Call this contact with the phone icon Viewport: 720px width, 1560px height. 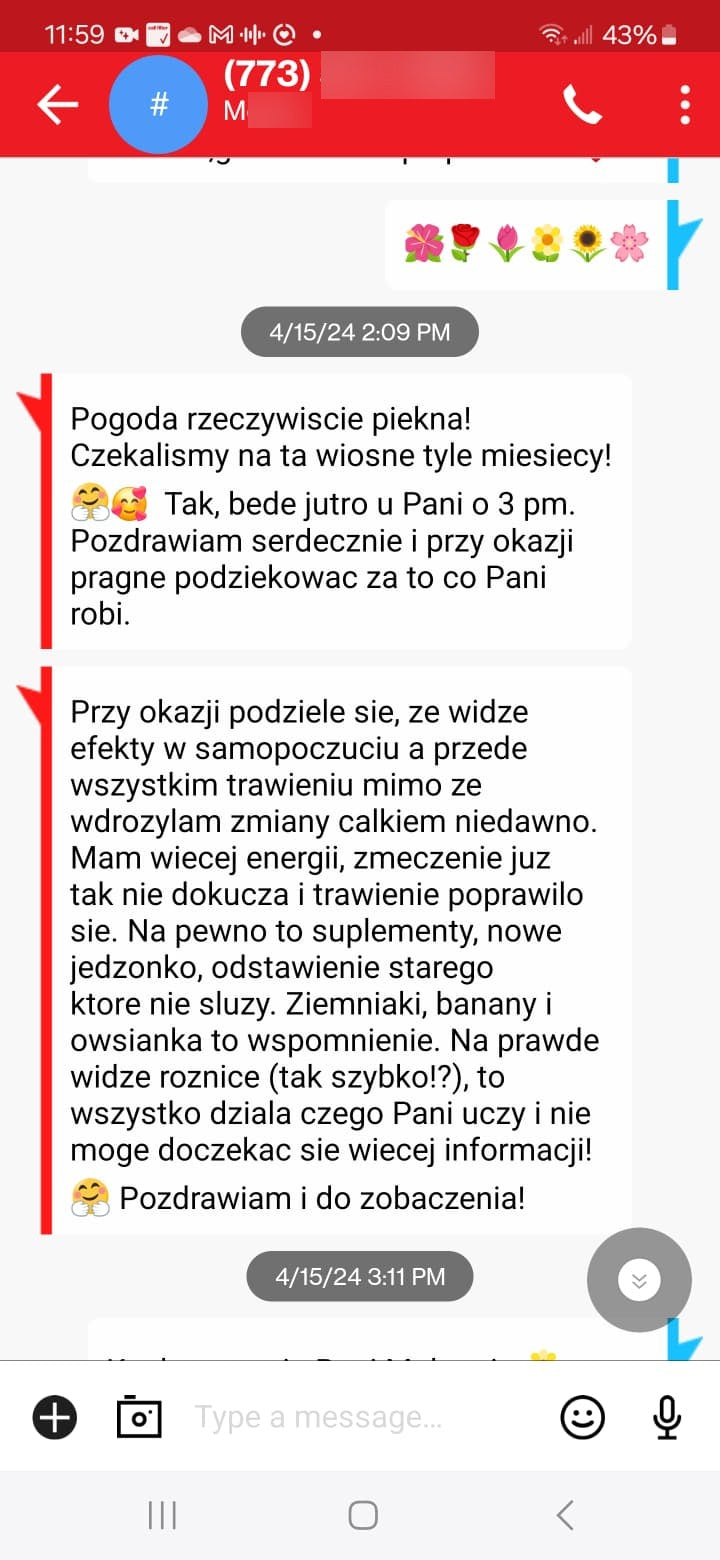(582, 104)
